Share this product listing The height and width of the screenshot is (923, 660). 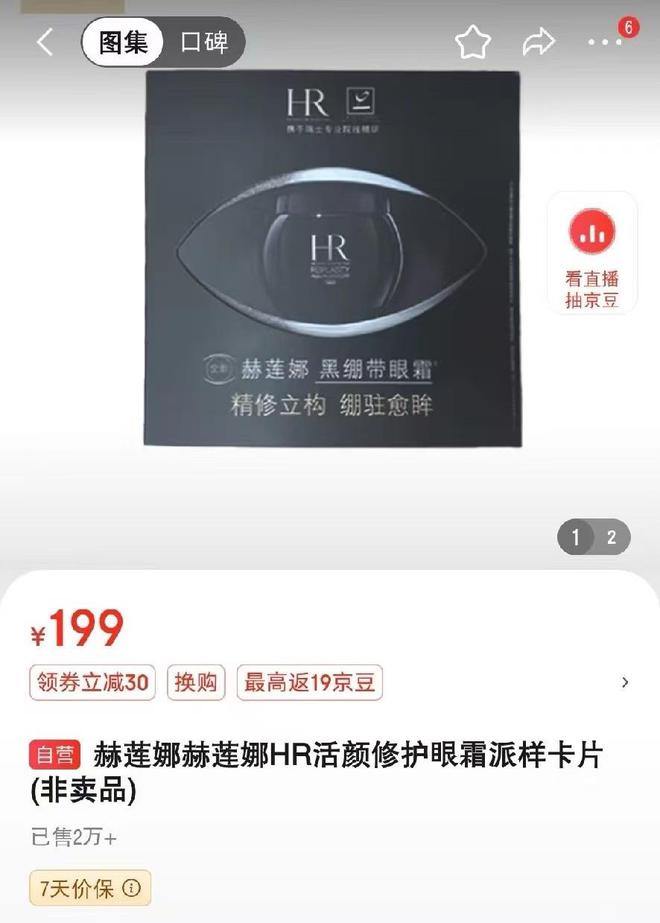tap(539, 42)
